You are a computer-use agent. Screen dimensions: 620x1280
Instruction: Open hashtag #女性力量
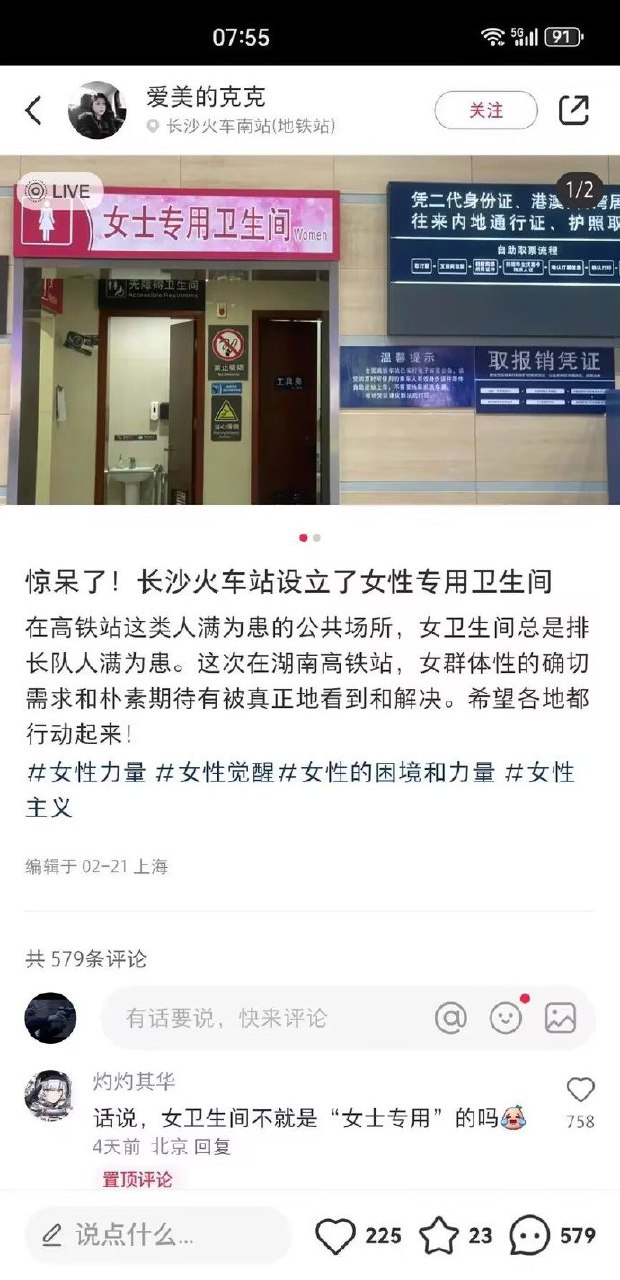click(x=87, y=772)
